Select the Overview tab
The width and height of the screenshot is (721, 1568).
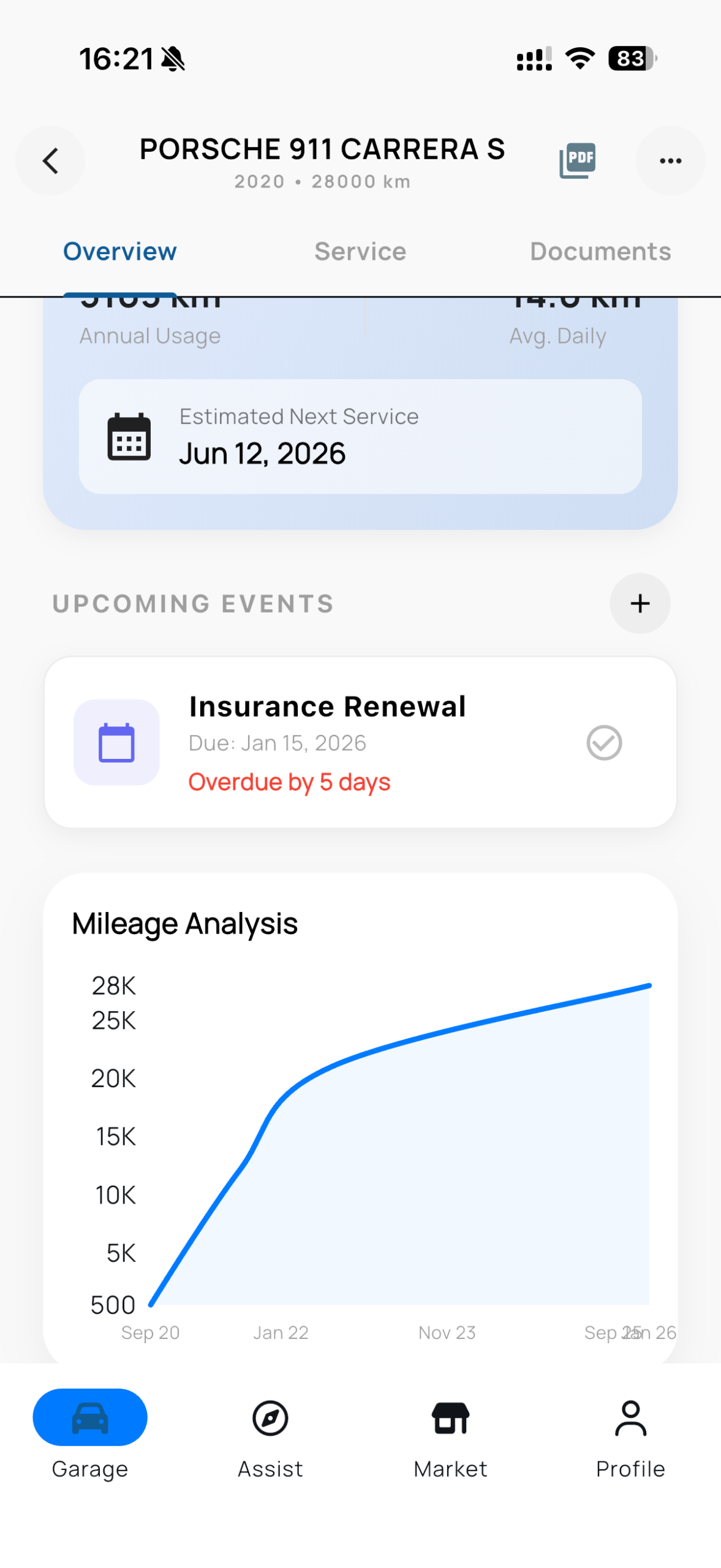coord(119,251)
